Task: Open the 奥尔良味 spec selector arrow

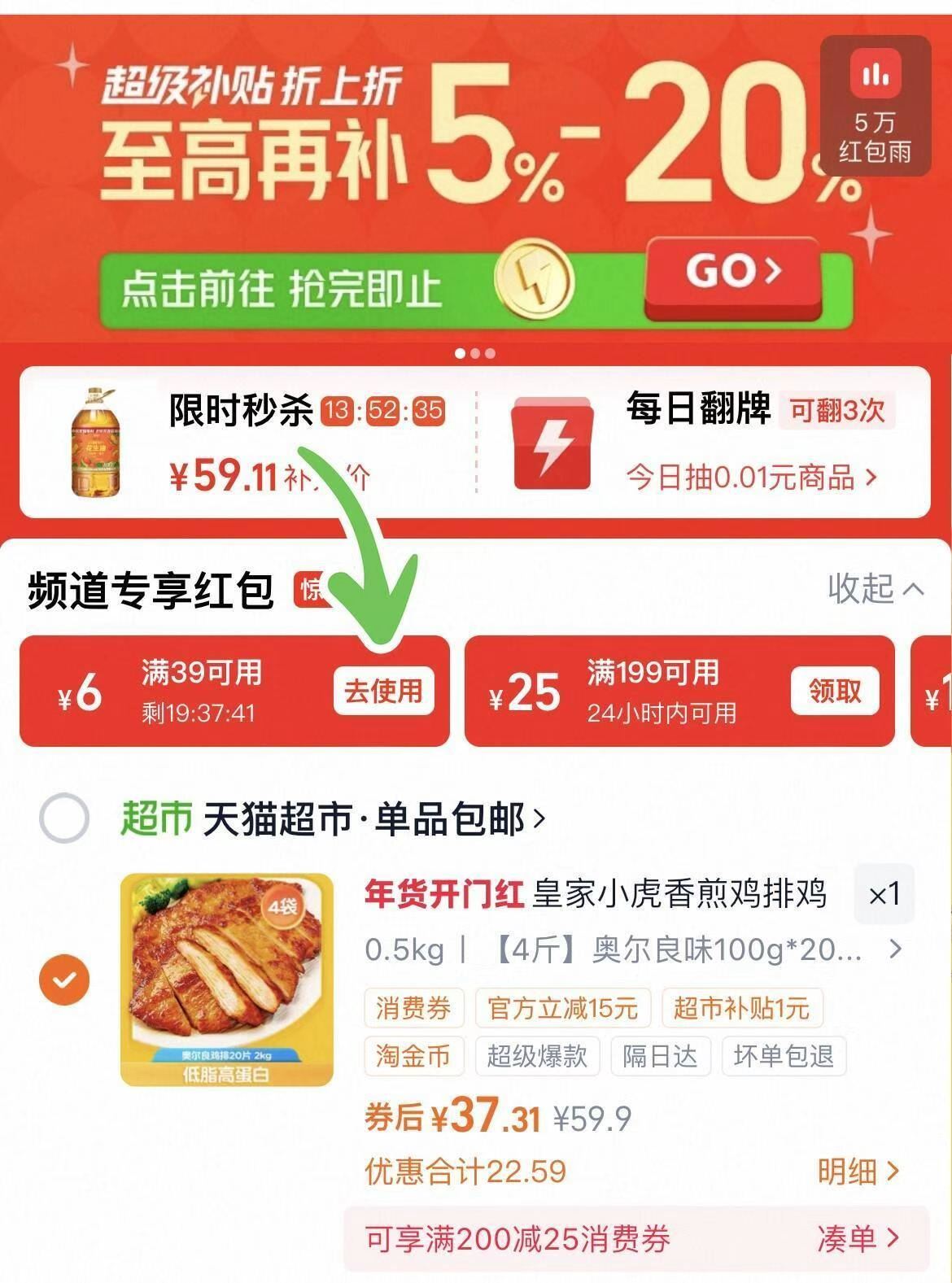Action: [x=895, y=948]
